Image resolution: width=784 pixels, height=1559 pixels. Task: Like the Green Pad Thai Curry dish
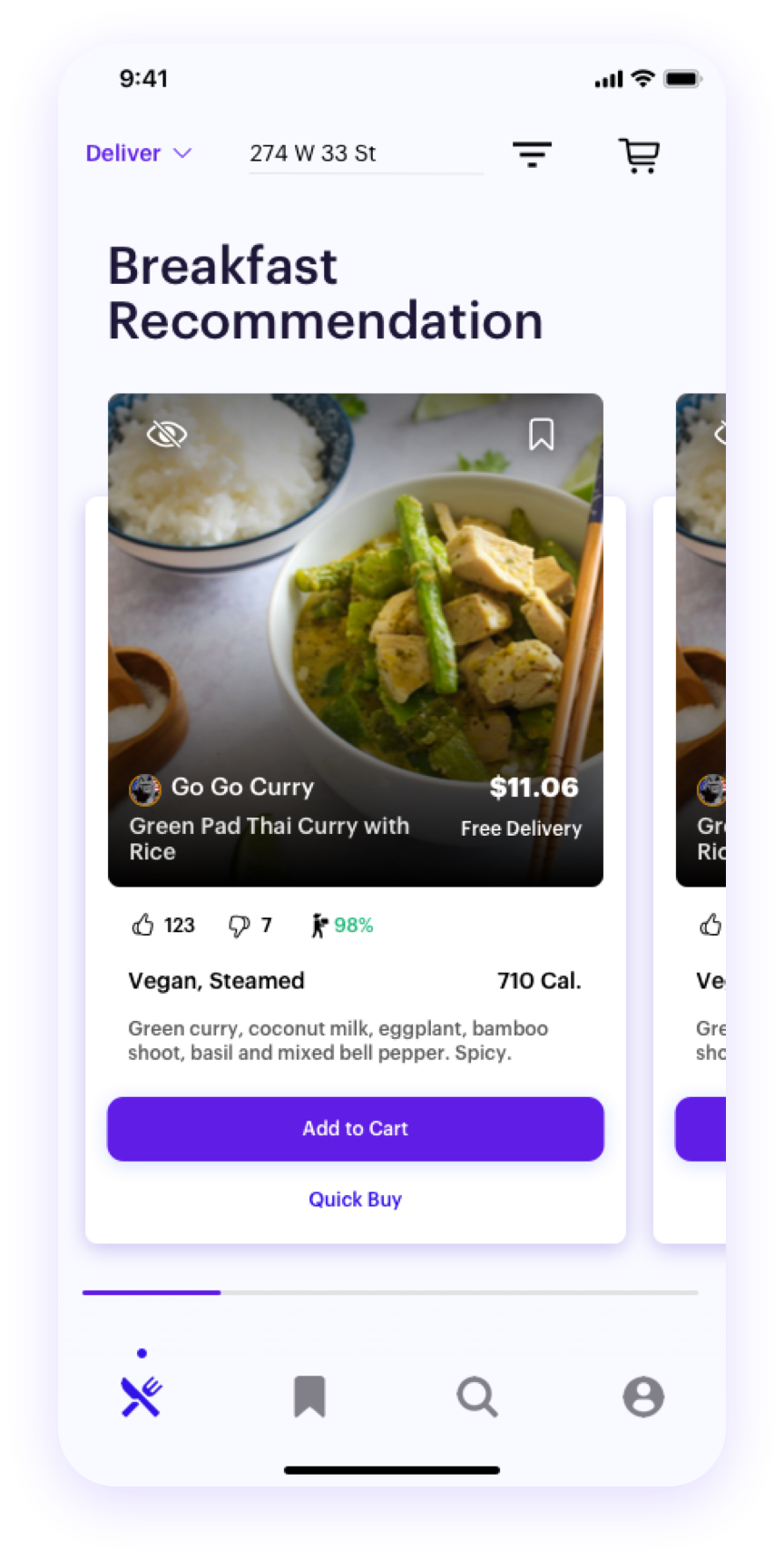click(143, 925)
